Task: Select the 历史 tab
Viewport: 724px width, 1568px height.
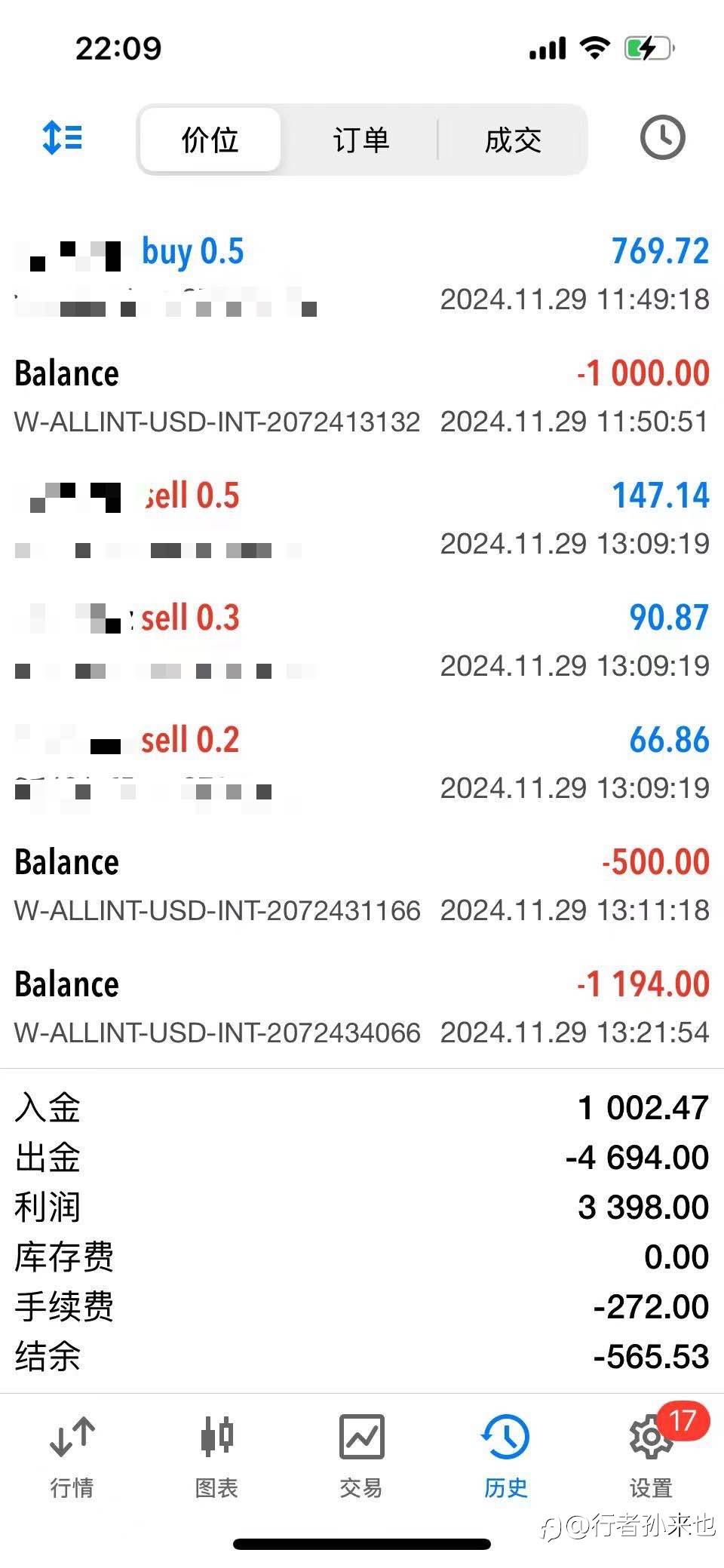Action: pos(506,1457)
